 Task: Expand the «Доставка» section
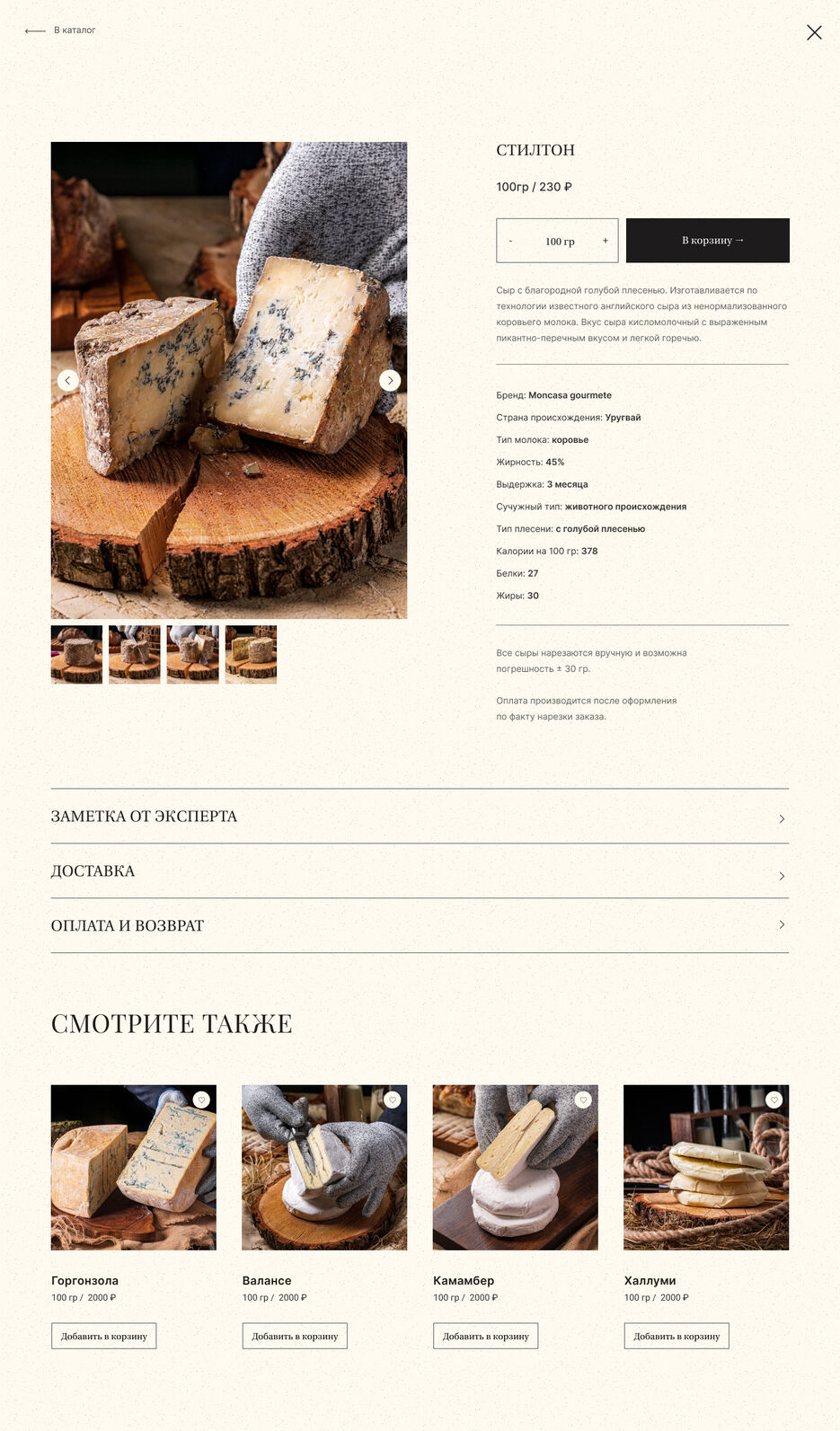420,871
